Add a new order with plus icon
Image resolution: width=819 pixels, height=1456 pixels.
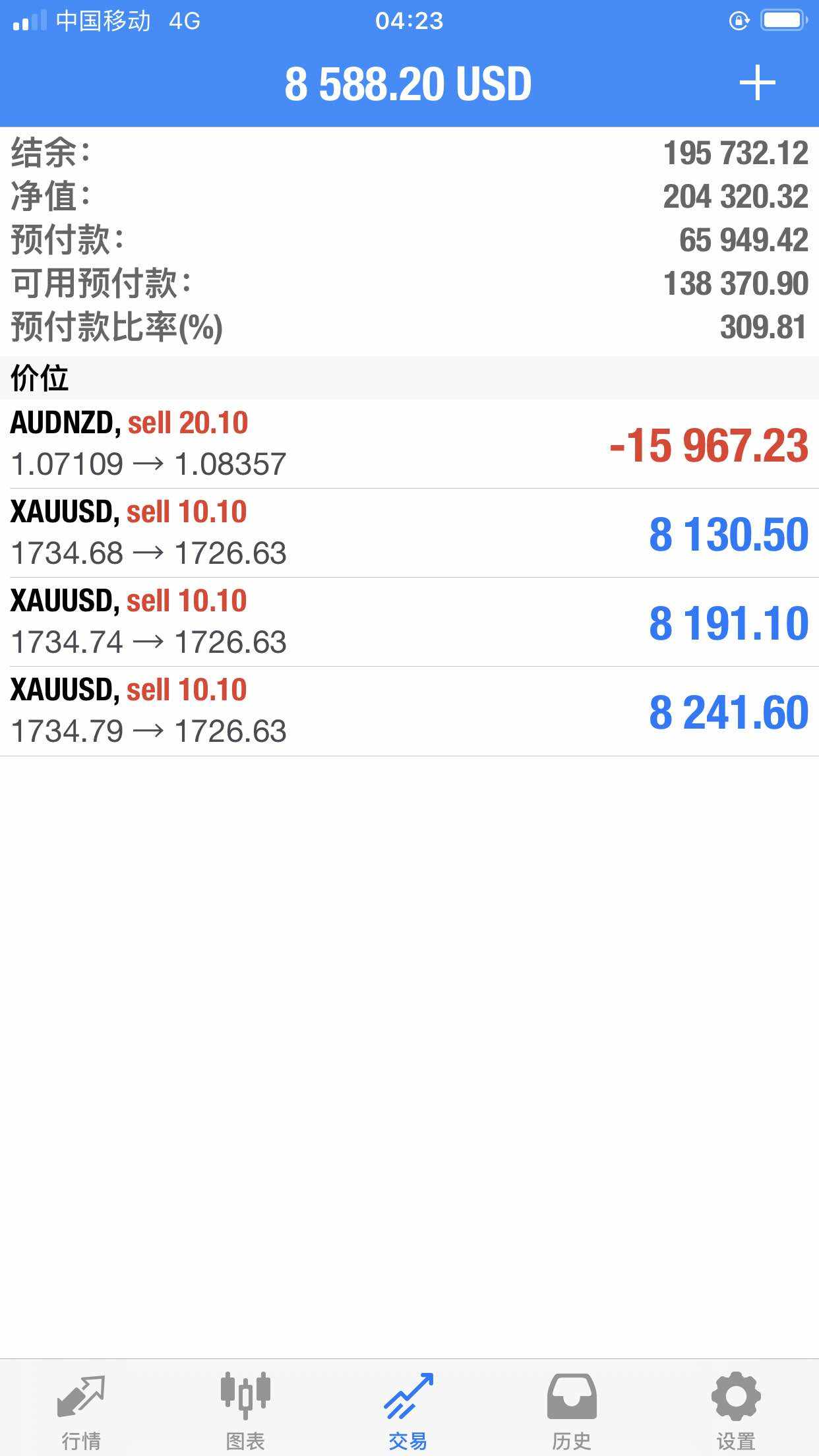pyautogui.click(x=757, y=83)
